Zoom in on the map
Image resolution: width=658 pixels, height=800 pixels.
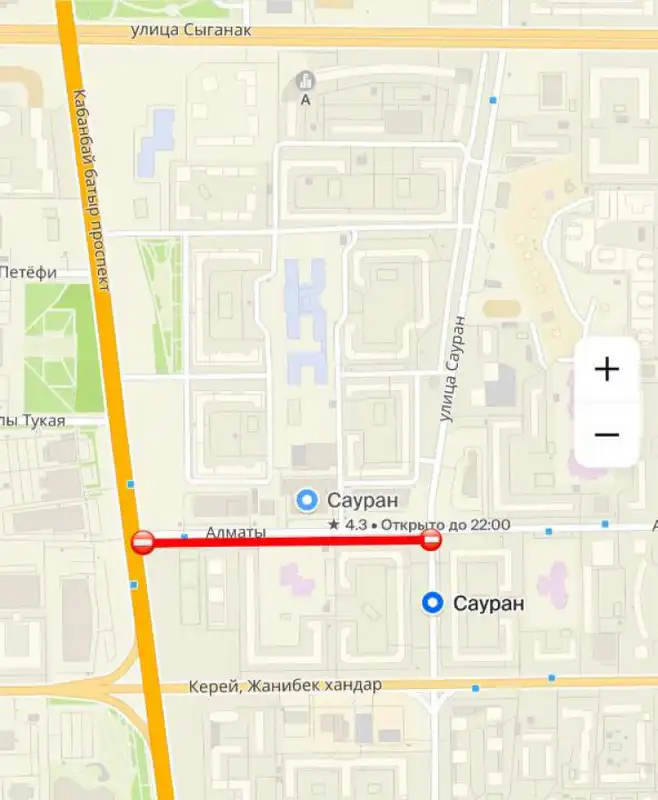[606, 369]
